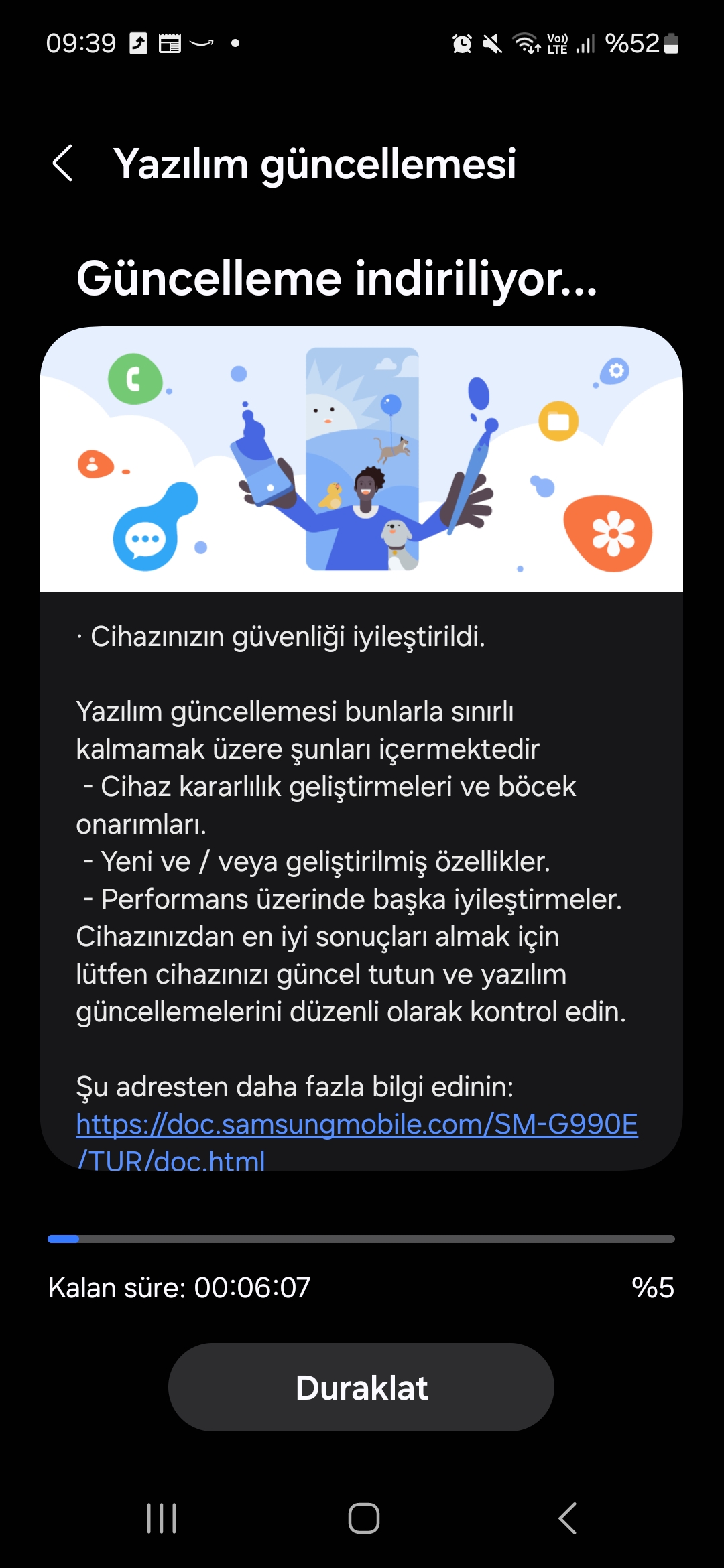Open recent apps from navigation bar
The height and width of the screenshot is (1568, 724).
[x=162, y=1518]
